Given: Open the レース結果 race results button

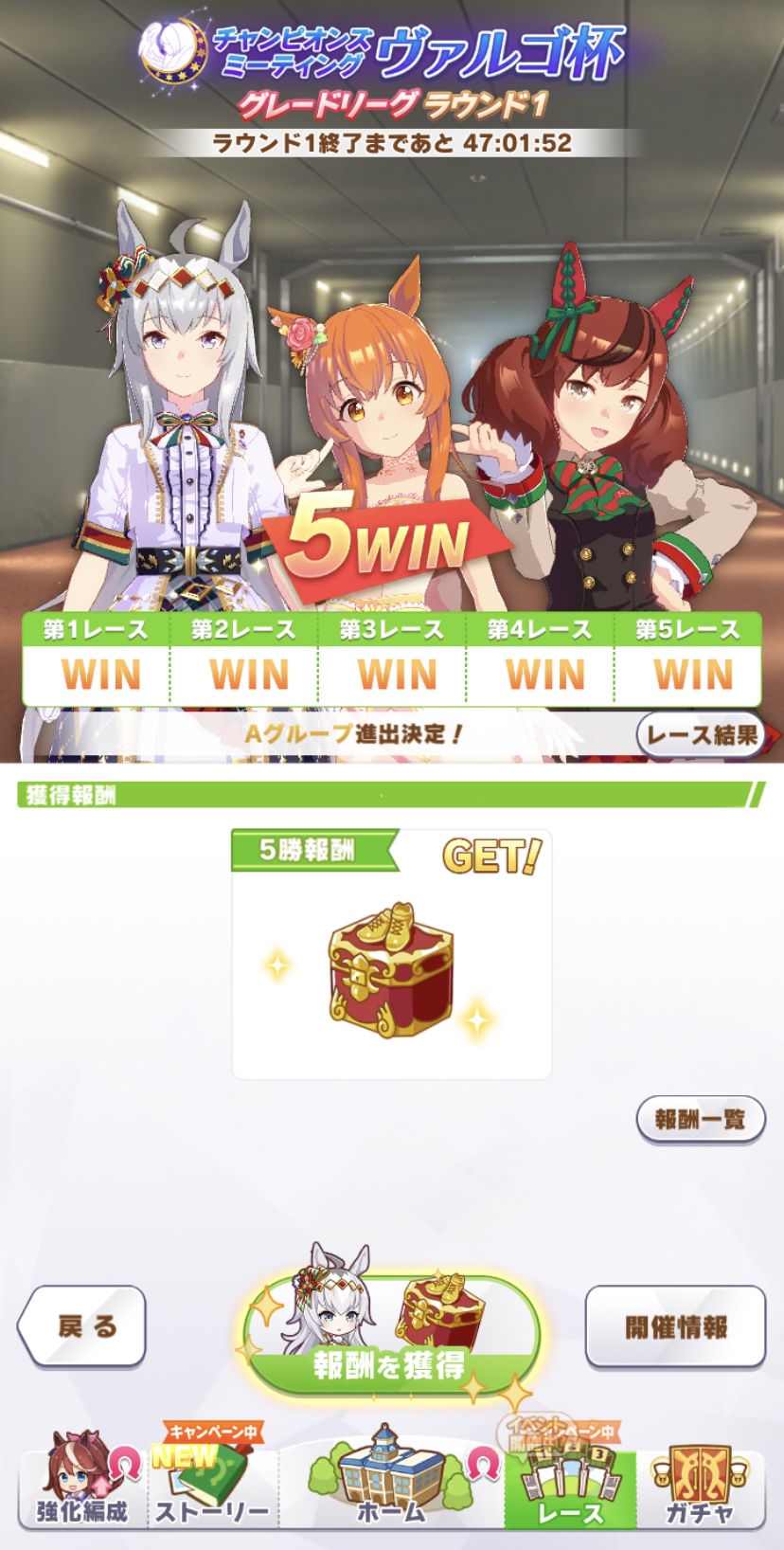Looking at the screenshot, I should [x=701, y=734].
